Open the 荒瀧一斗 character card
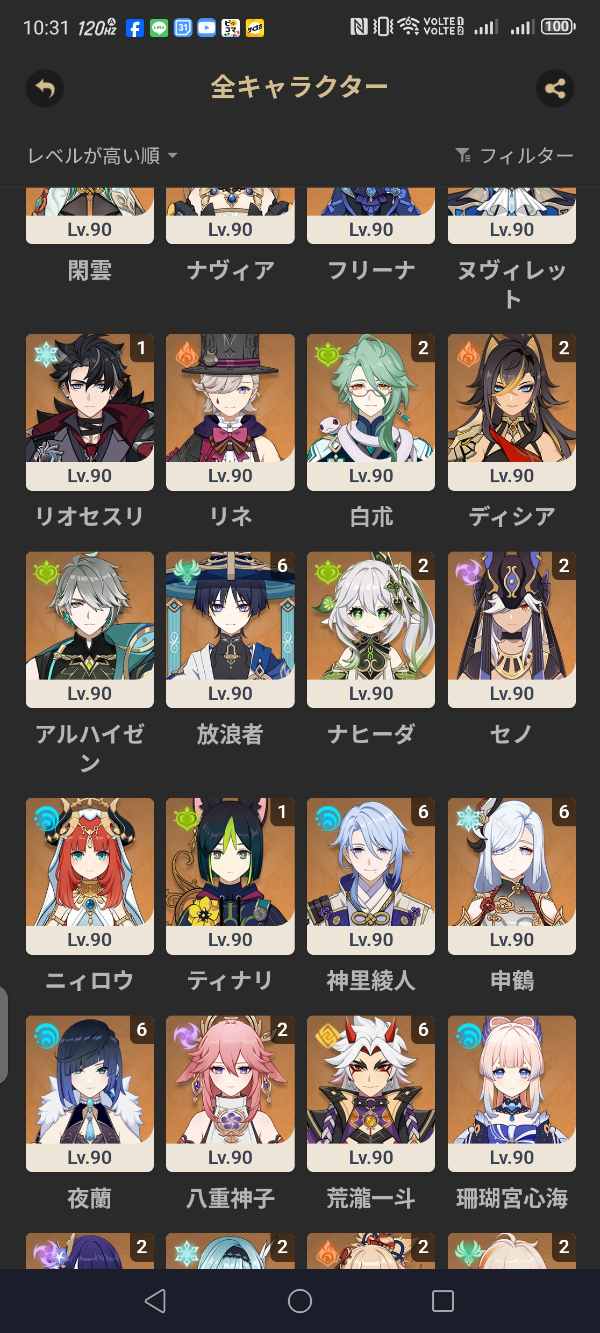 pos(371,1094)
